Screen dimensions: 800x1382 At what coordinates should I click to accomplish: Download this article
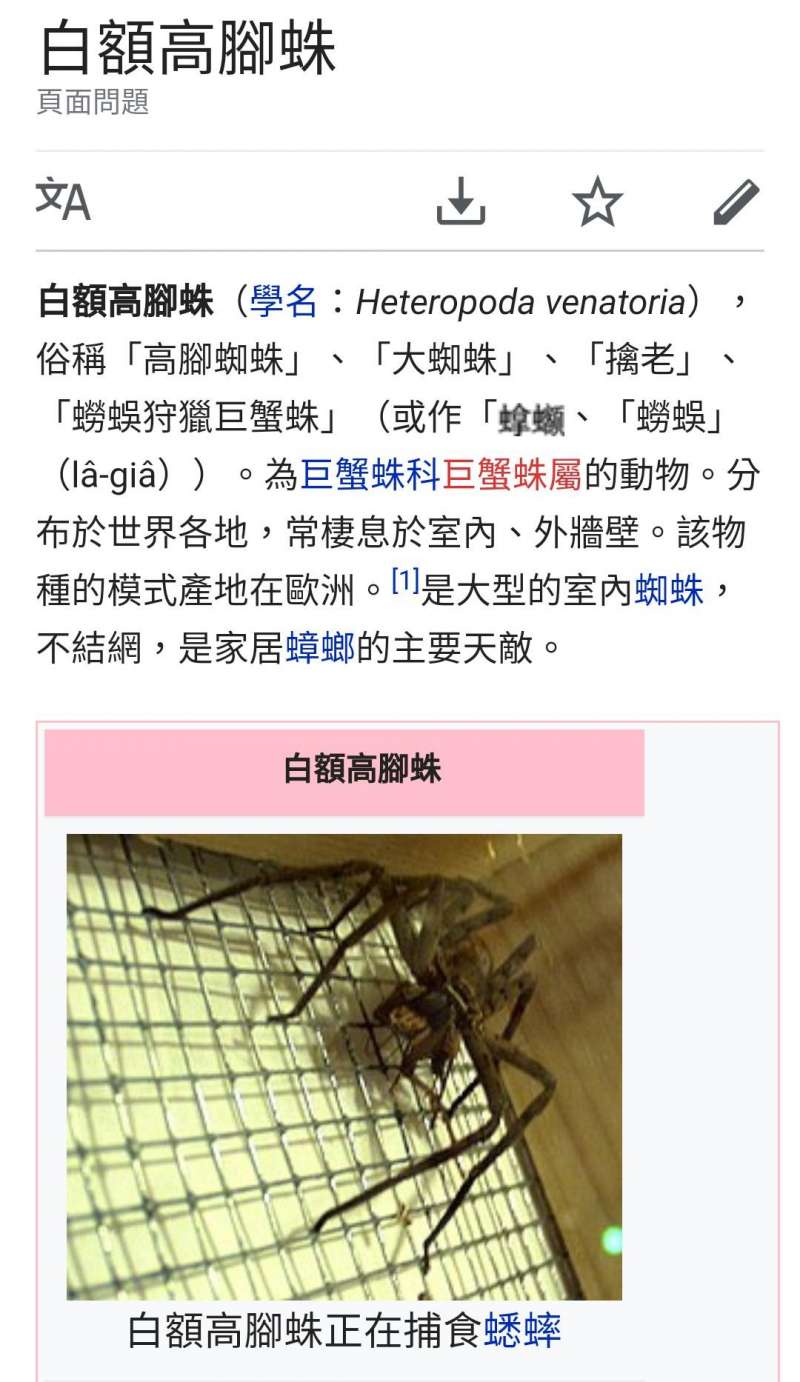click(461, 201)
